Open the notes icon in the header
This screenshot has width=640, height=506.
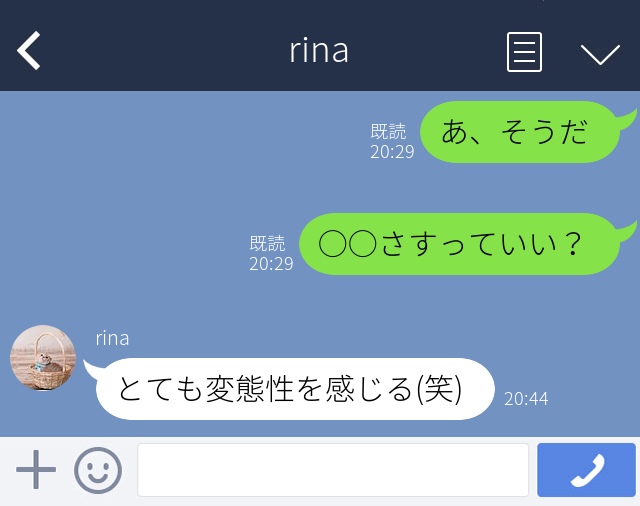pos(524,52)
